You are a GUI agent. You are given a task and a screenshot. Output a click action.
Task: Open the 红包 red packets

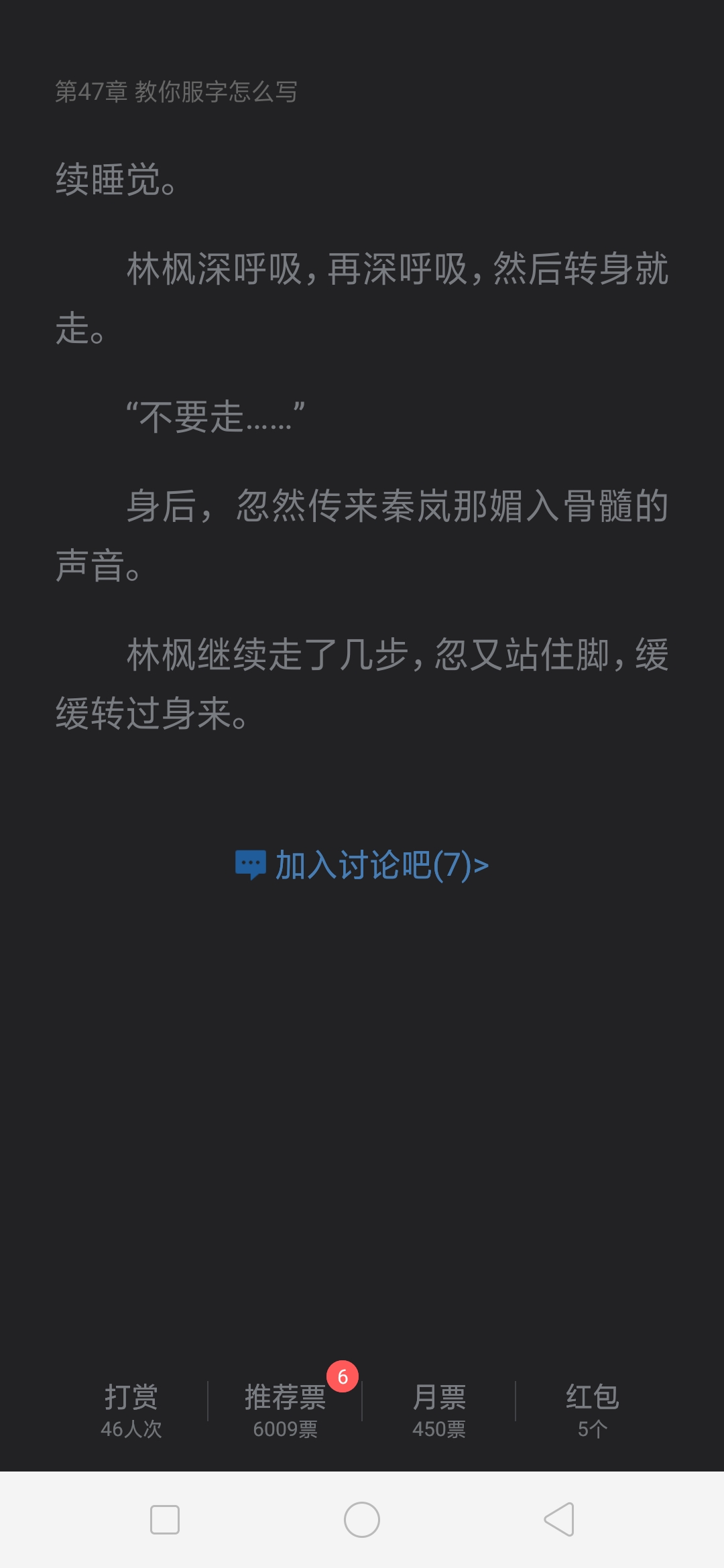593,1411
